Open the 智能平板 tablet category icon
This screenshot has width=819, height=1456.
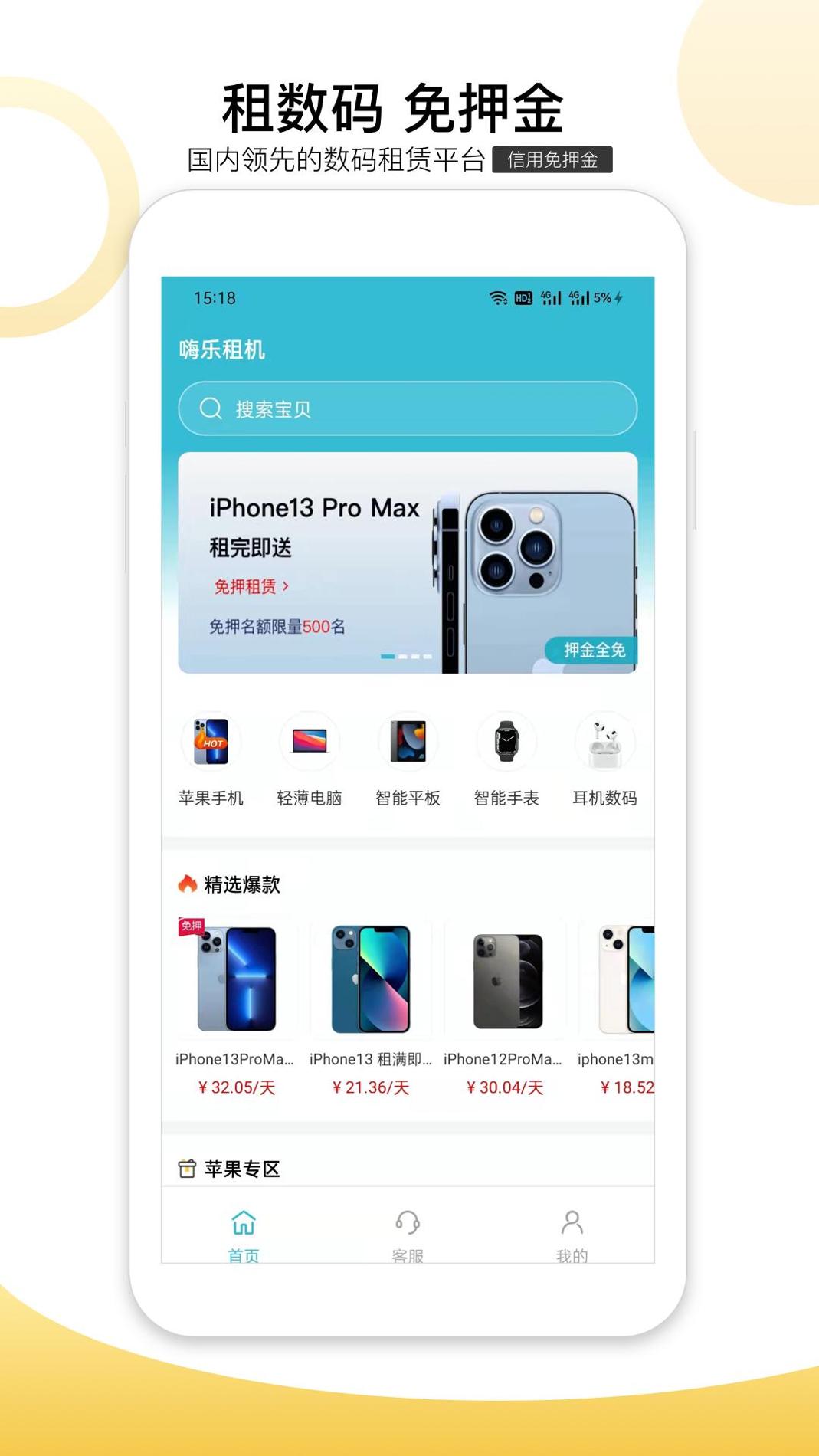[x=408, y=742]
